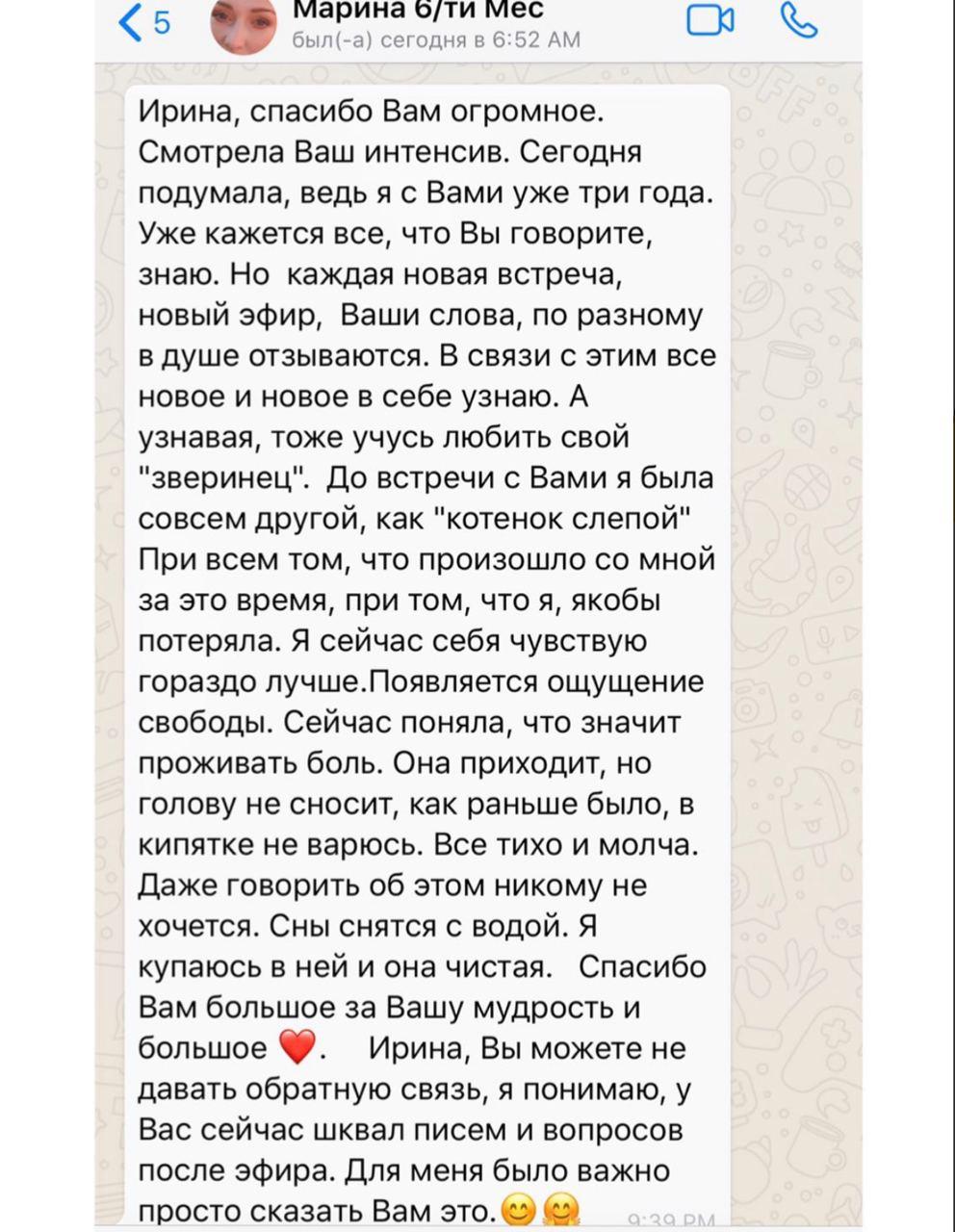This screenshot has width=955, height=1232.
Task: Start a voice call with Марина
Action: pos(800,20)
